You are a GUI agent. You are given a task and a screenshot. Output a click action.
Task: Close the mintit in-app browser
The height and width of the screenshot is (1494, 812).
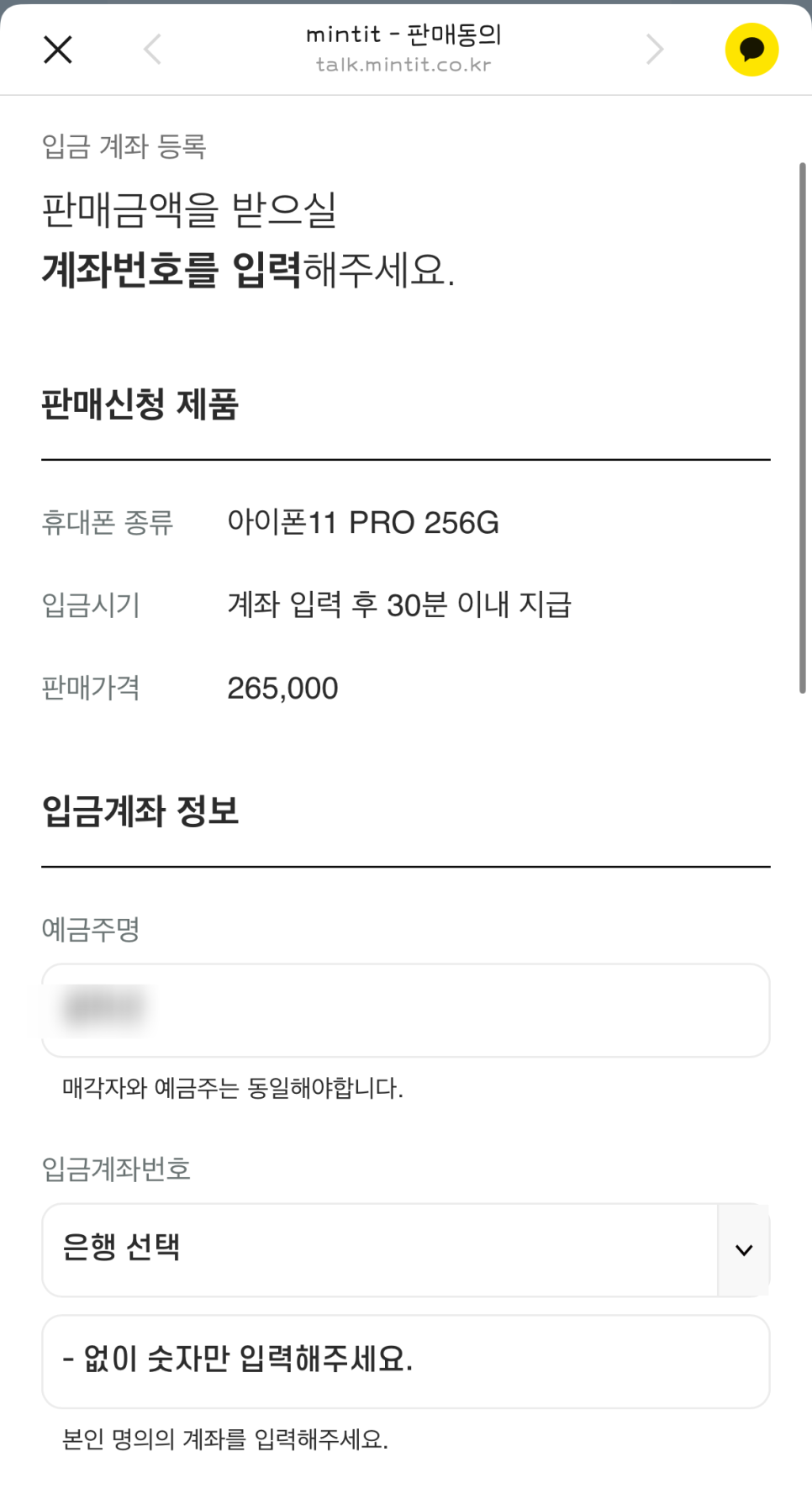click(57, 50)
